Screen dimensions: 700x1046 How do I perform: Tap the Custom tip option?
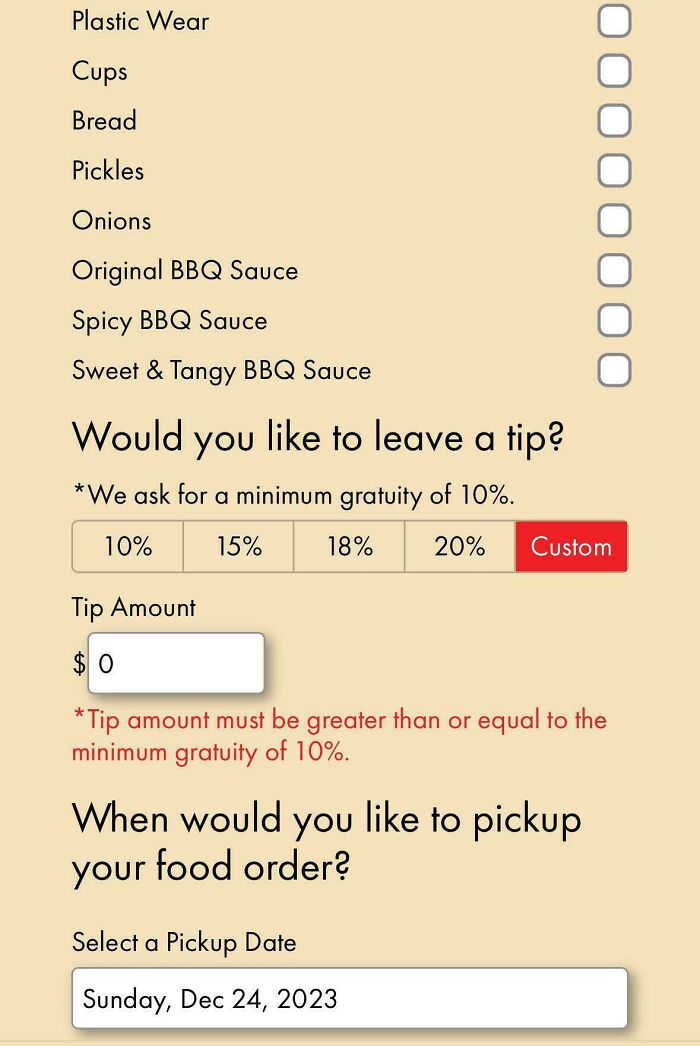[x=571, y=546]
